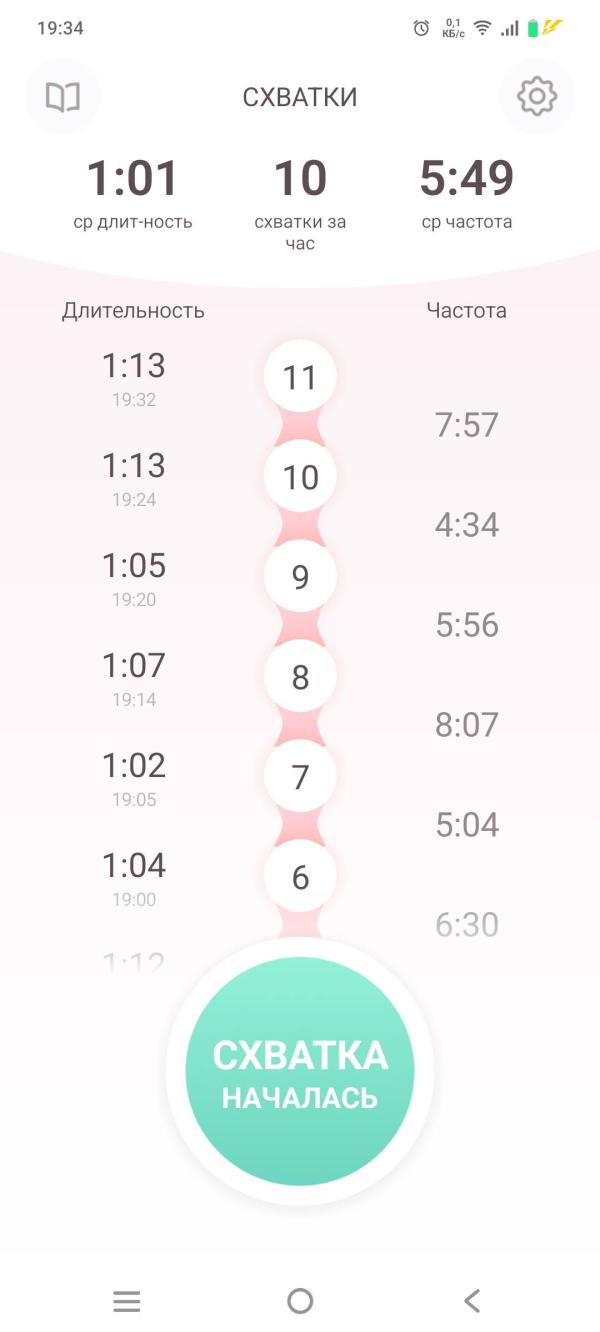This screenshot has width=600, height=1332.
Task: Select contraction number 8 entry
Action: click(300, 677)
